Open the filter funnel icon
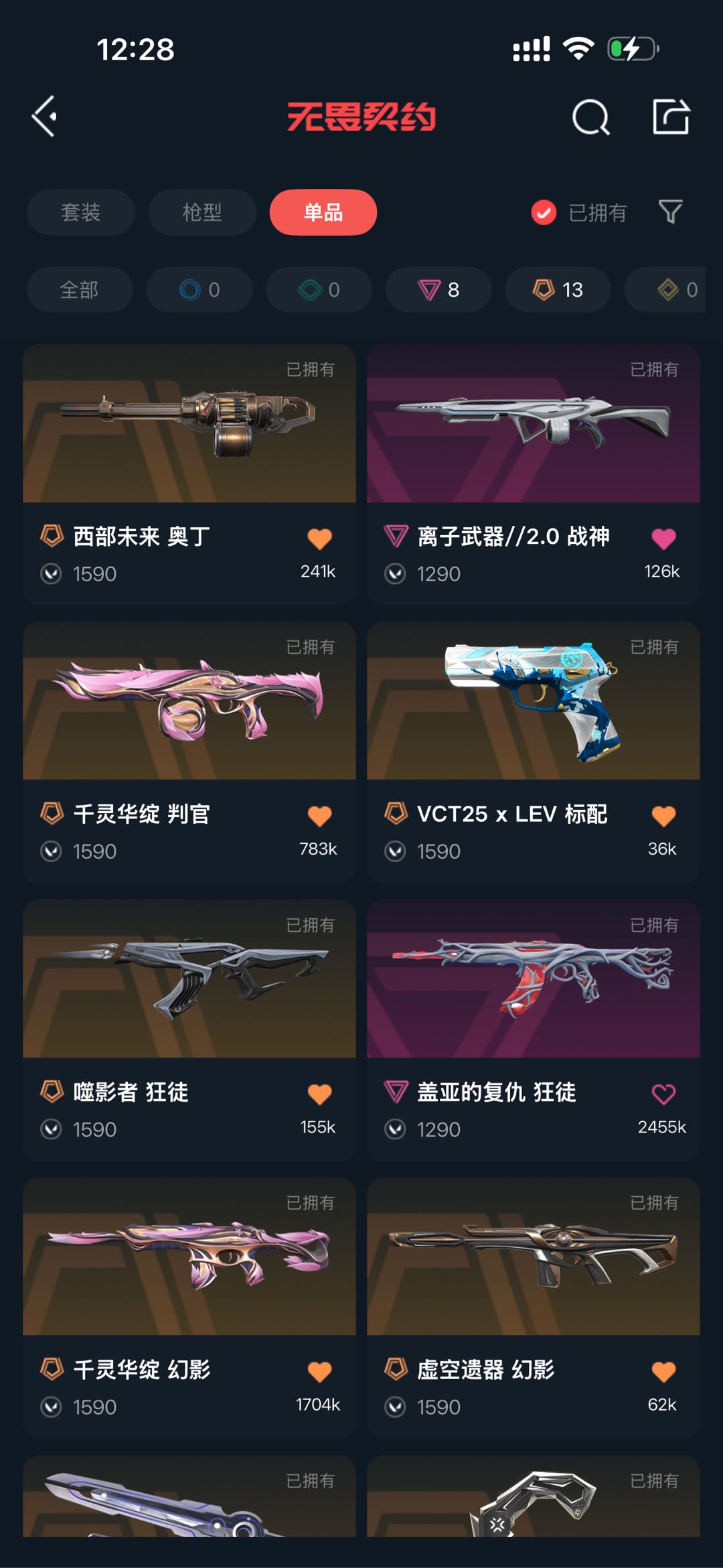This screenshot has height=1568, width=723. (x=670, y=212)
